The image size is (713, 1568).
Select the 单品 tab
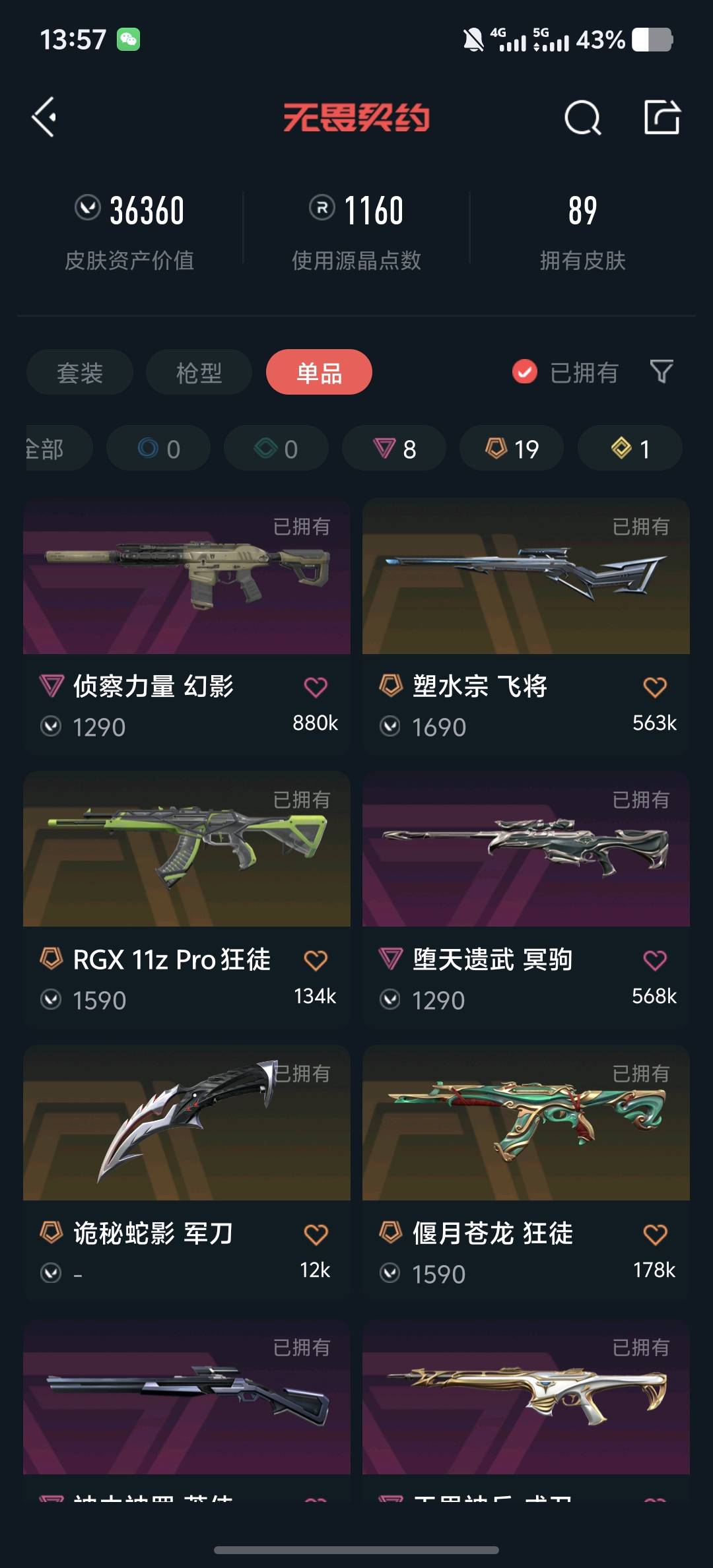pos(319,372)
